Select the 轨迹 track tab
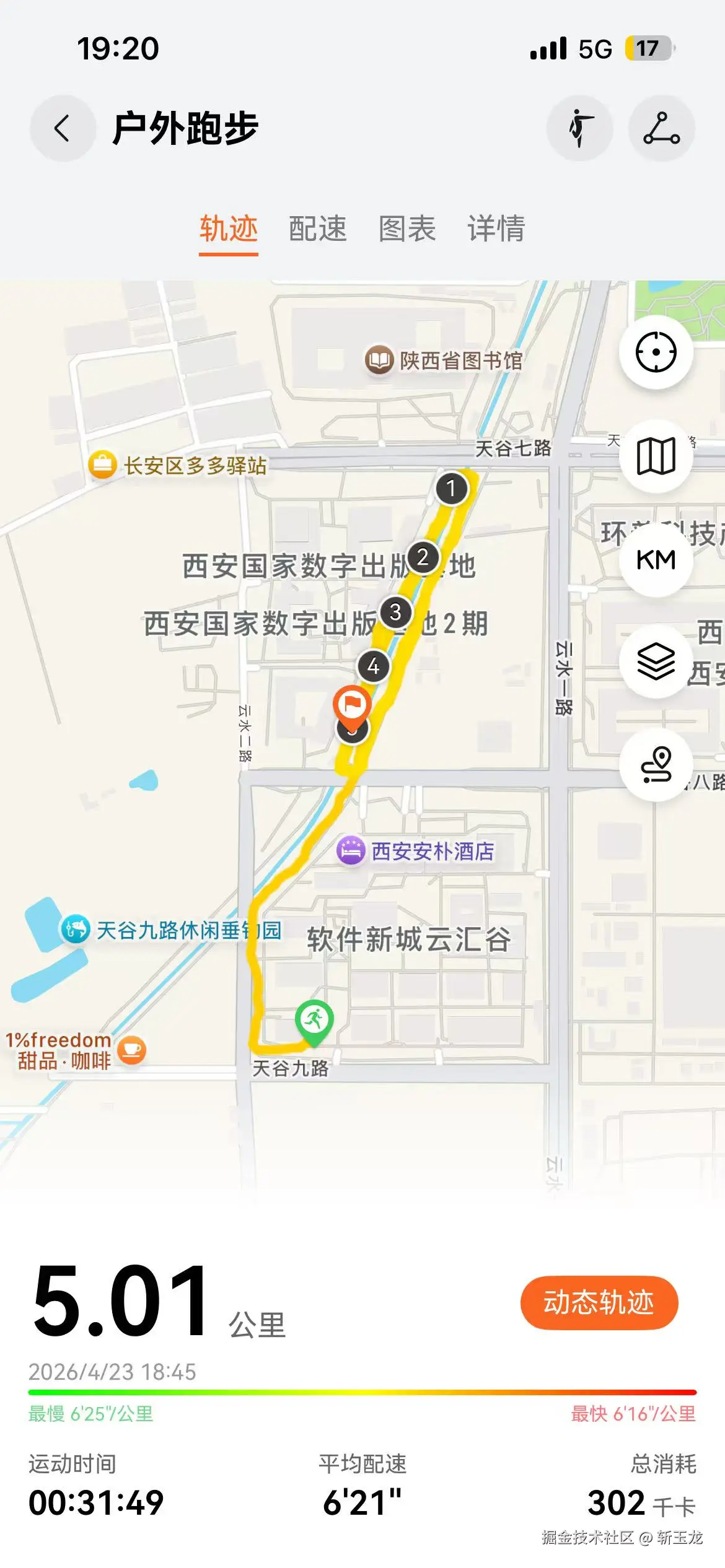The height and width of the screenshot is (1568, 725). pos(229,229)
